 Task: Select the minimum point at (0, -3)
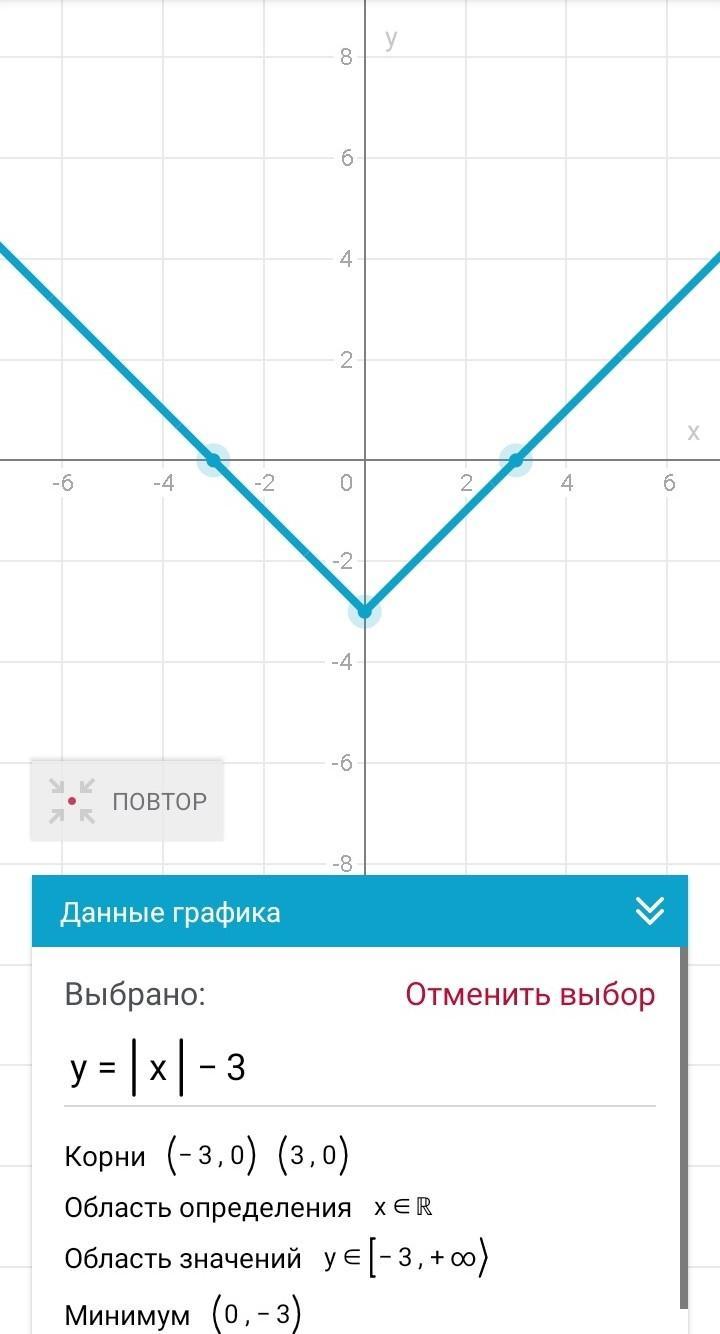click(x=365, y=611)
